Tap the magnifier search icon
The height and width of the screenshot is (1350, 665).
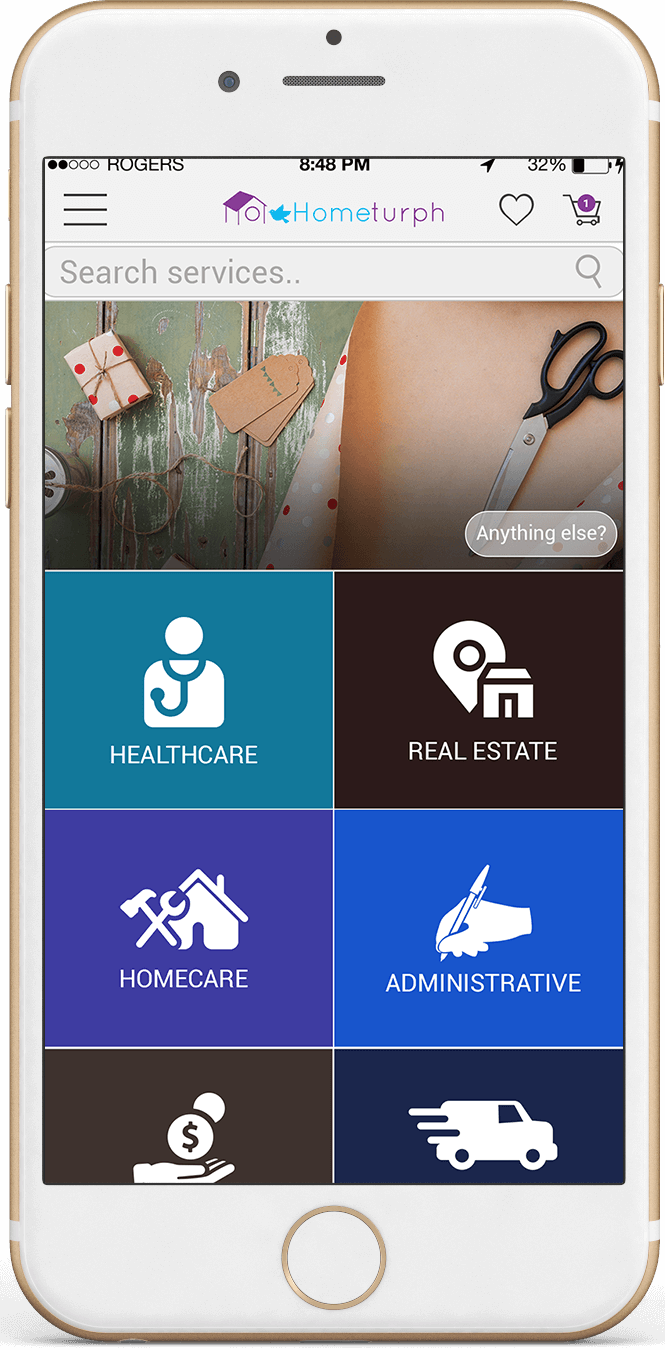click(x=589, y=270)
